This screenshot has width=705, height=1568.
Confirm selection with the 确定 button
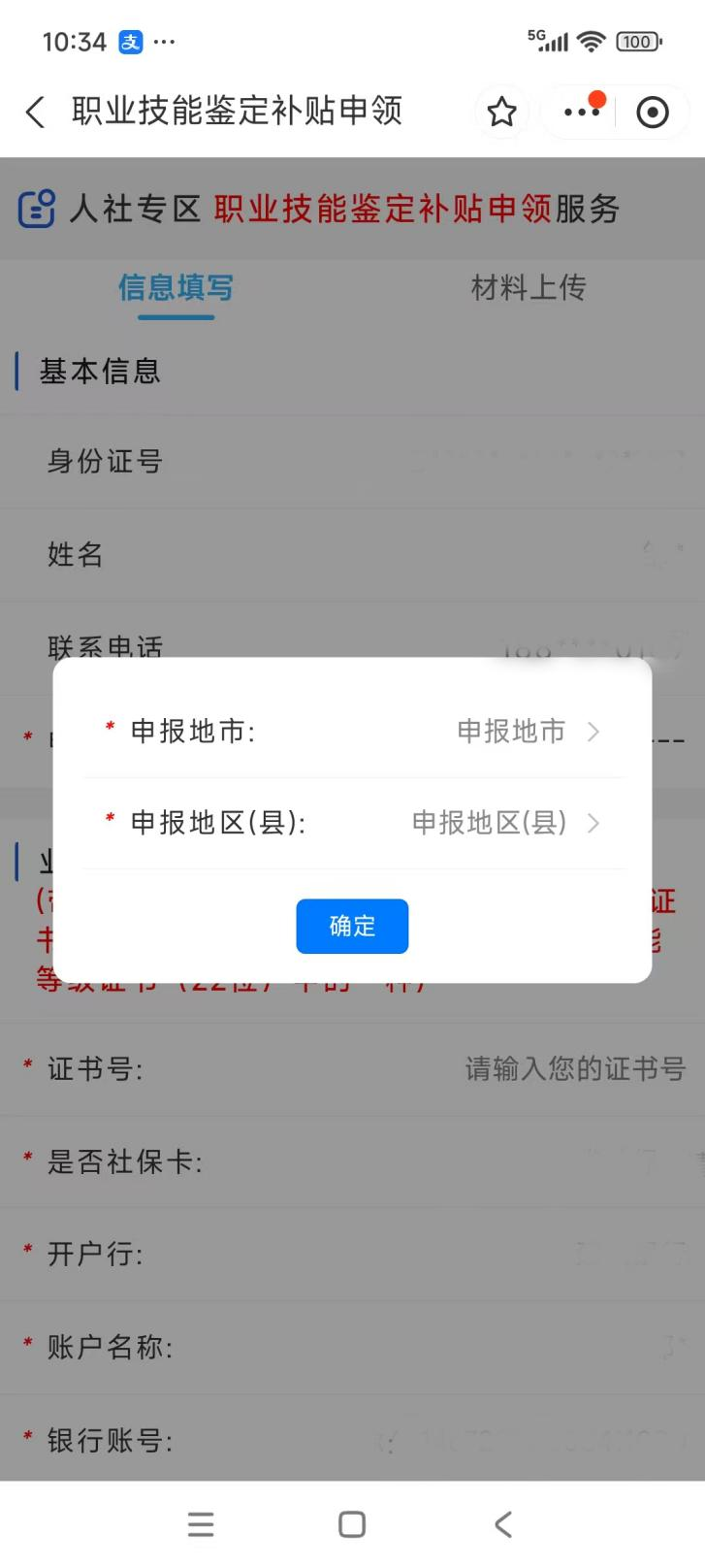point(352,927)
